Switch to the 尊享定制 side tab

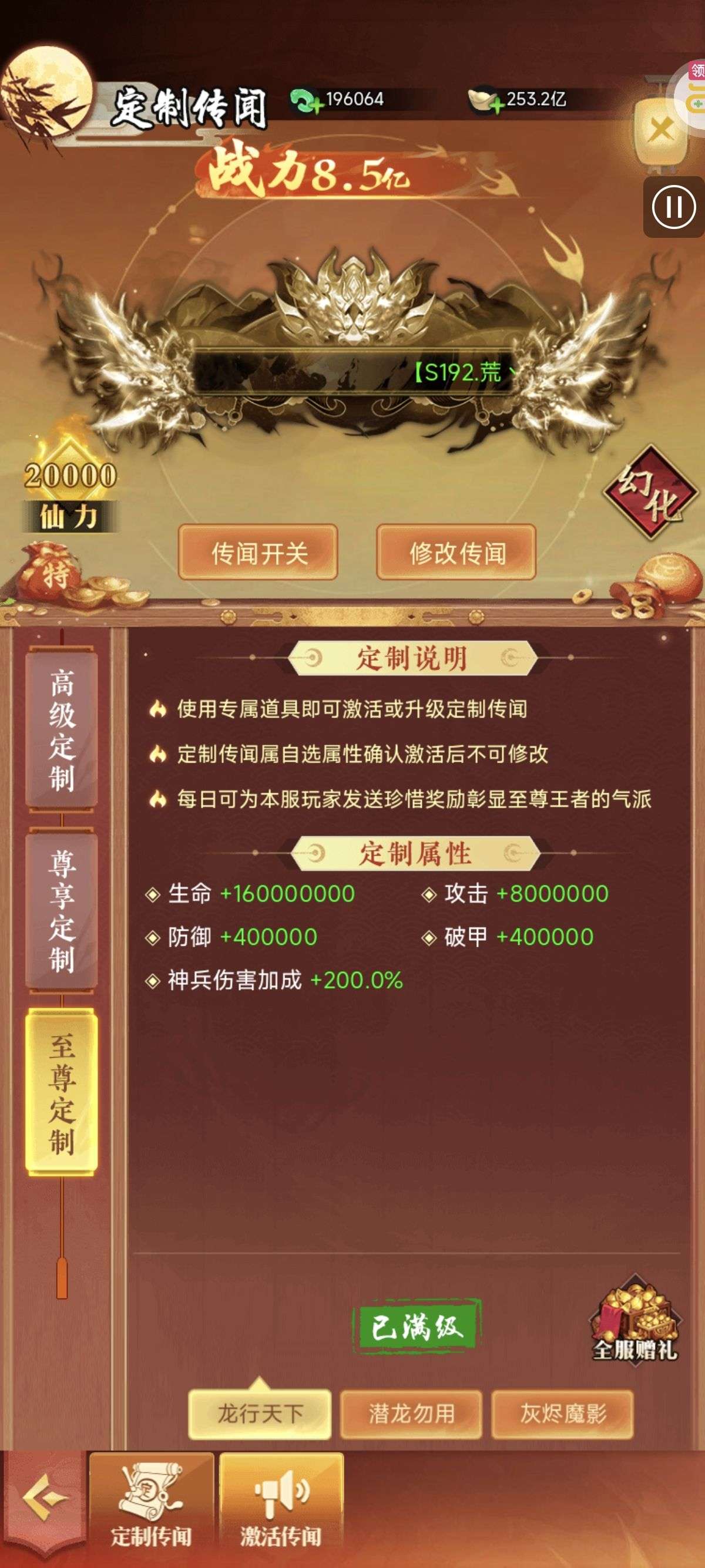pos(62,911)
